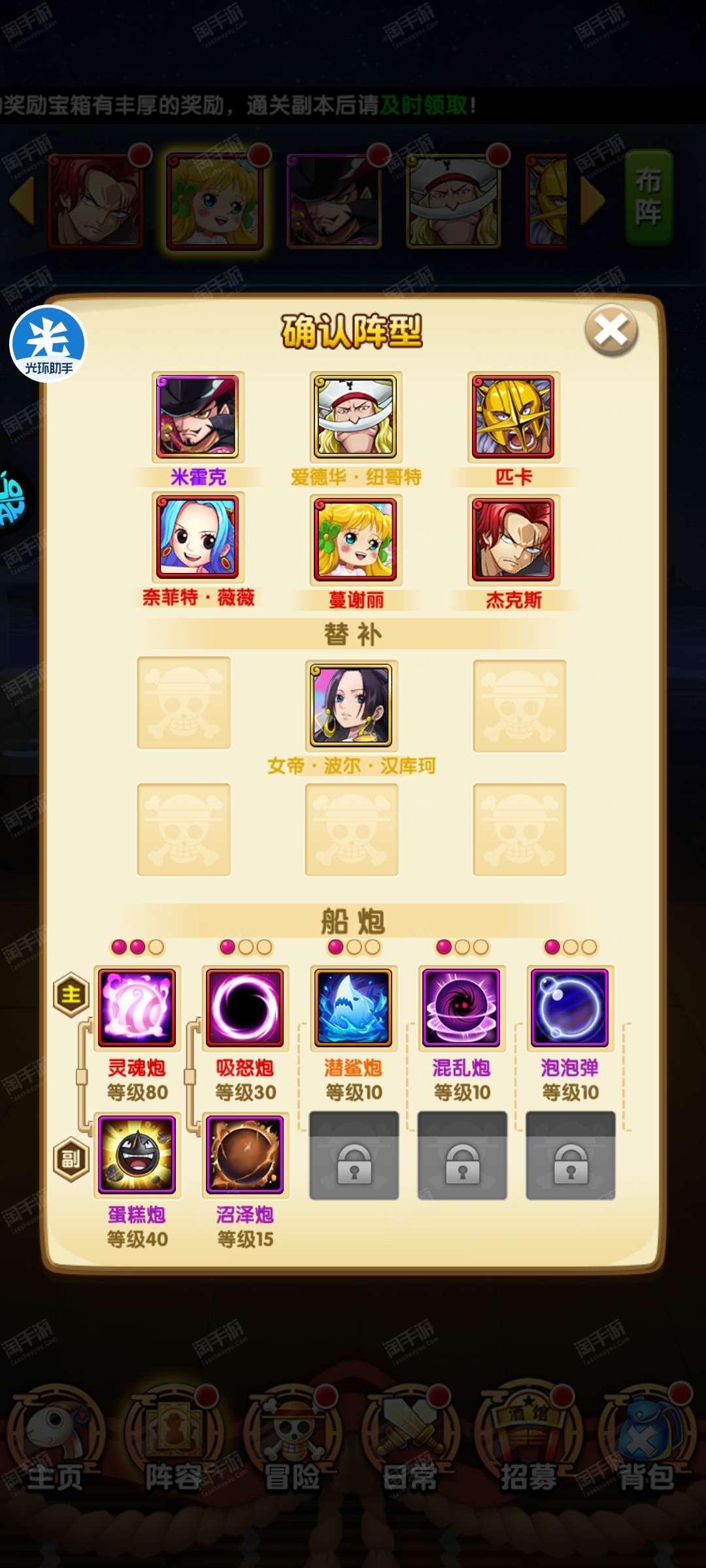Image resolution: width=706 pixels, height=1568 pixels.
Task: Select the 蔓谢丽 hero slot
Action: tap(356, 540)
